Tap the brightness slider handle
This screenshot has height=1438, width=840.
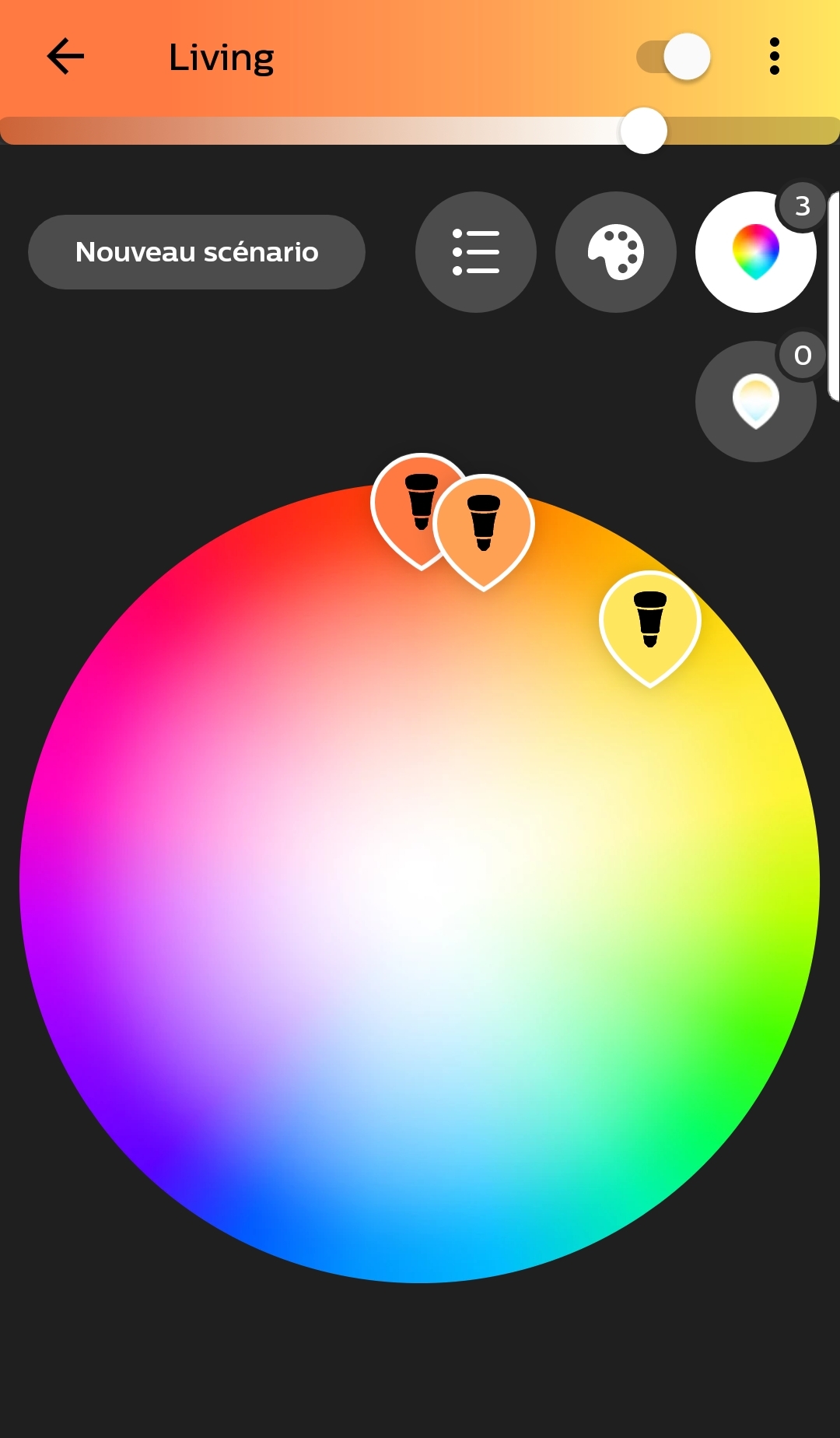(x=643, y=131)
